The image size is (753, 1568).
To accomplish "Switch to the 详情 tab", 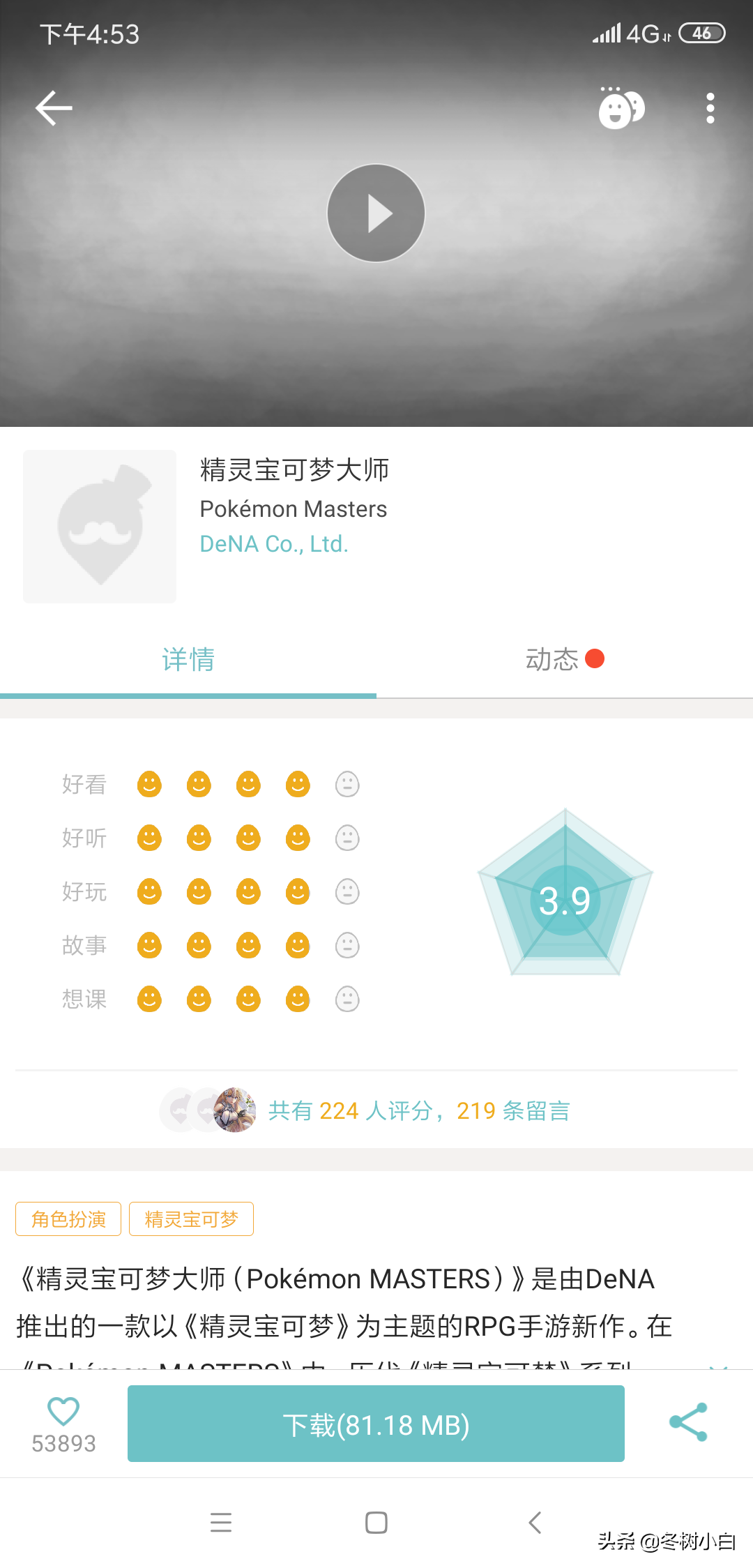I will (x=188, y=659).
